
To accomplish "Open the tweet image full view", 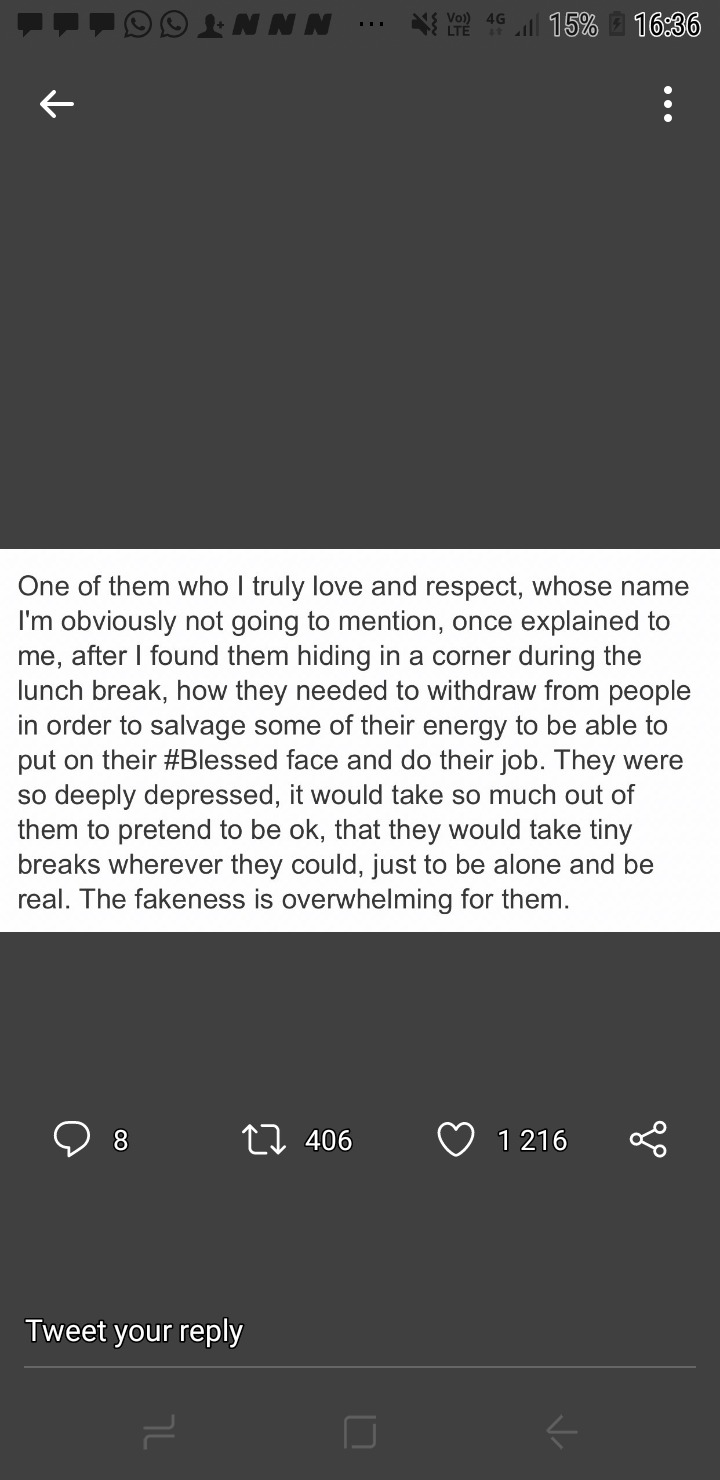I will tap(360, 740).
